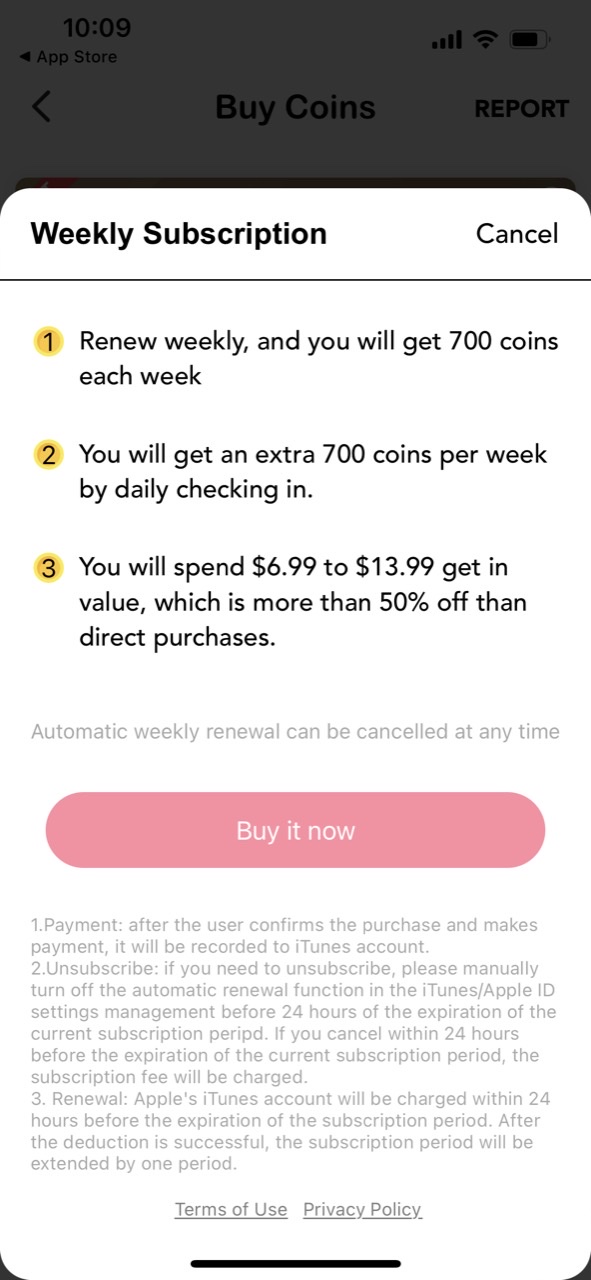Viewport: 591px width, 1280px height.
Task: Tap the Buy it now button
Action: tap(295, 830)
